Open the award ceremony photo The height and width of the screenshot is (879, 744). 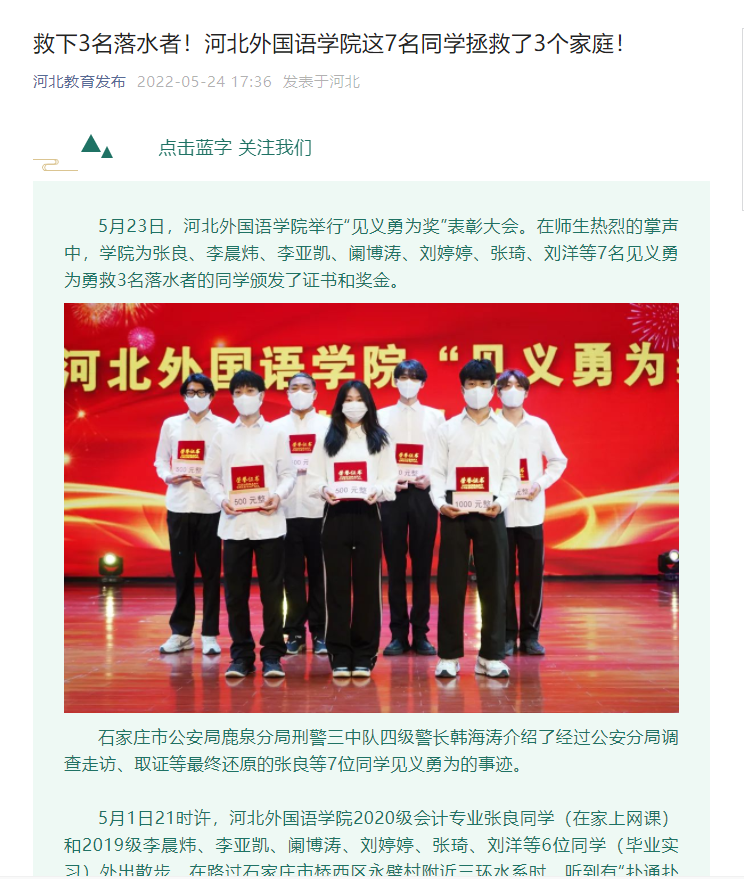click(x=371, y=508)
